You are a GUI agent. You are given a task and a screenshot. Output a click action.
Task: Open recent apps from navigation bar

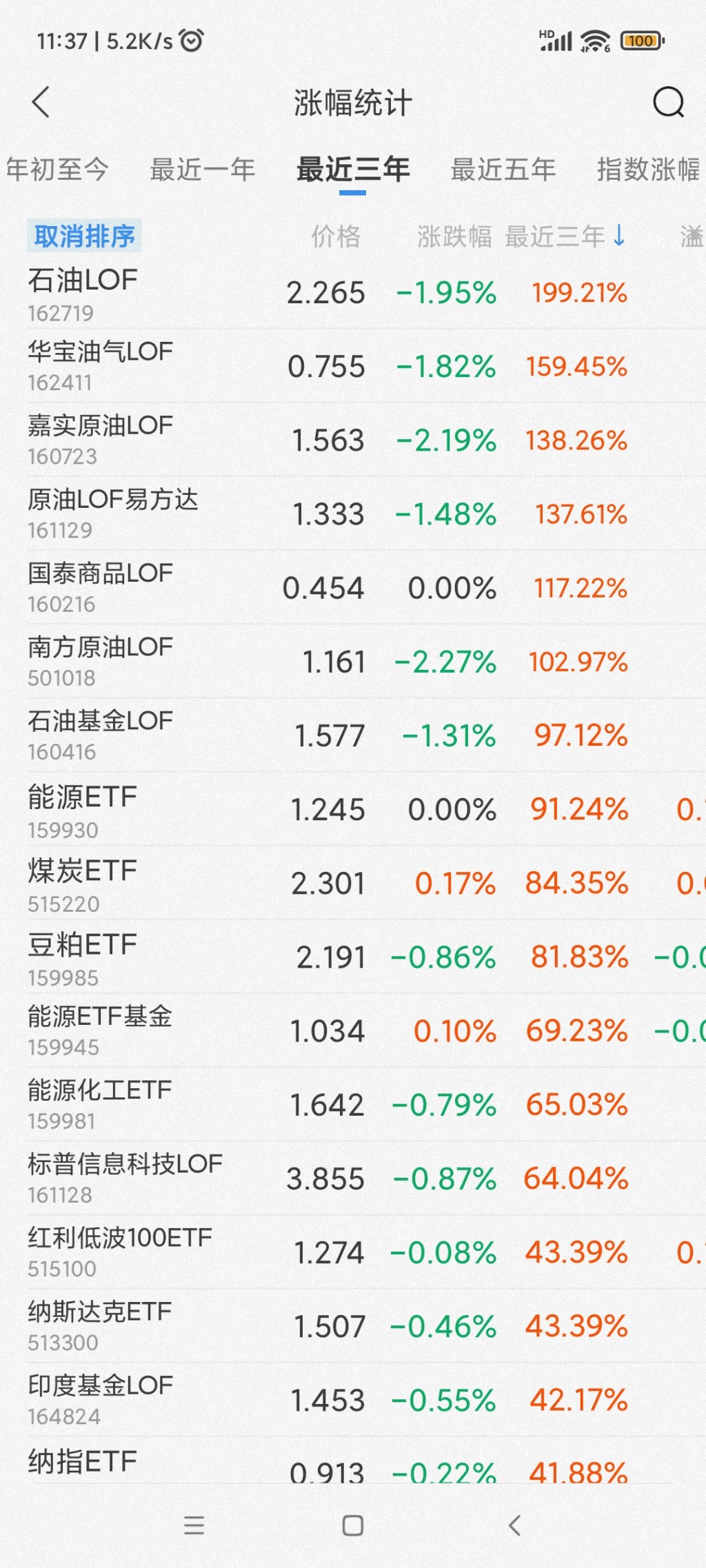coord(194,1525)
